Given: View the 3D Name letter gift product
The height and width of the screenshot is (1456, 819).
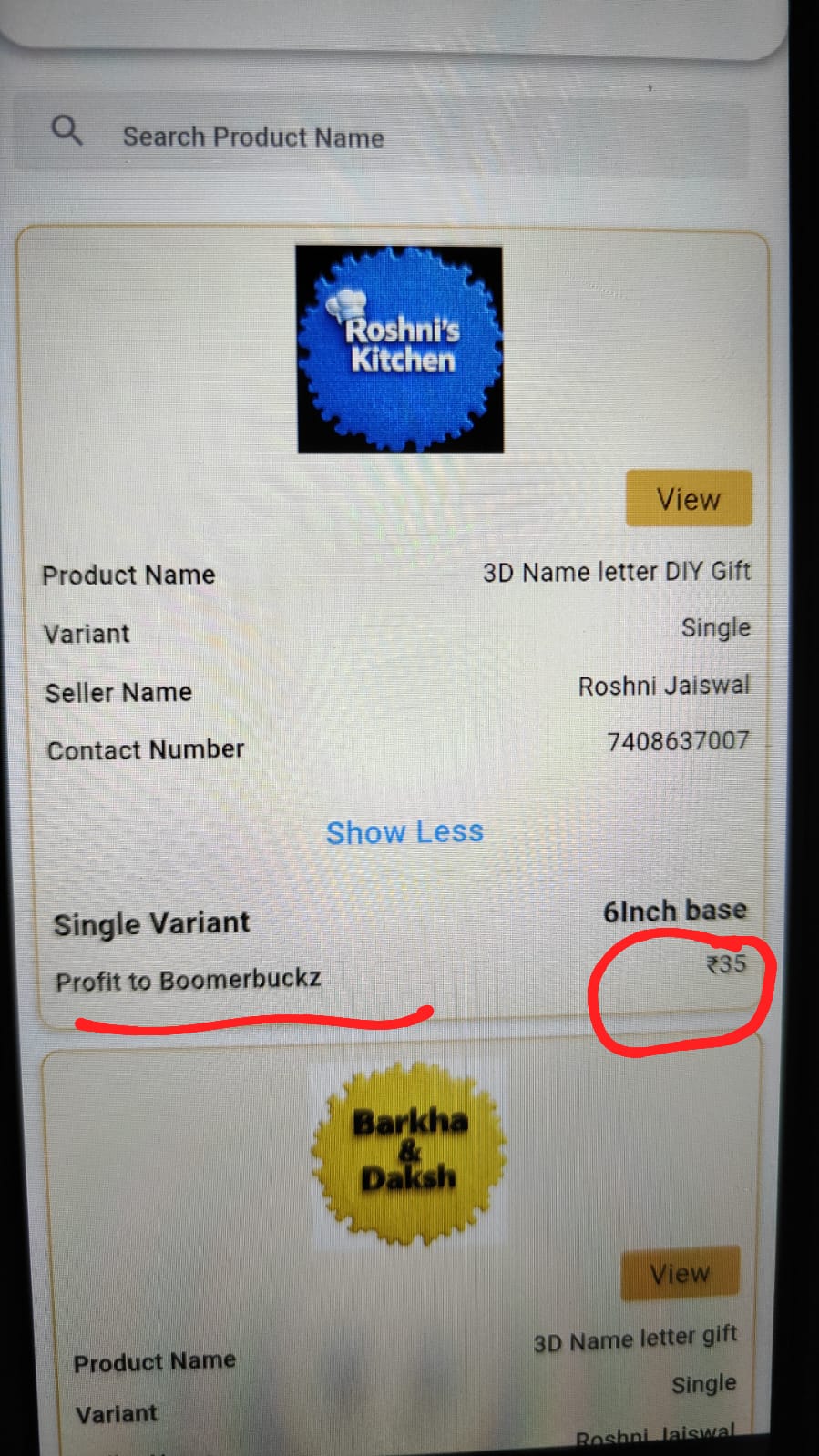Looking at the screenshot, I should pyautogui.click(x=680, y=1273).
